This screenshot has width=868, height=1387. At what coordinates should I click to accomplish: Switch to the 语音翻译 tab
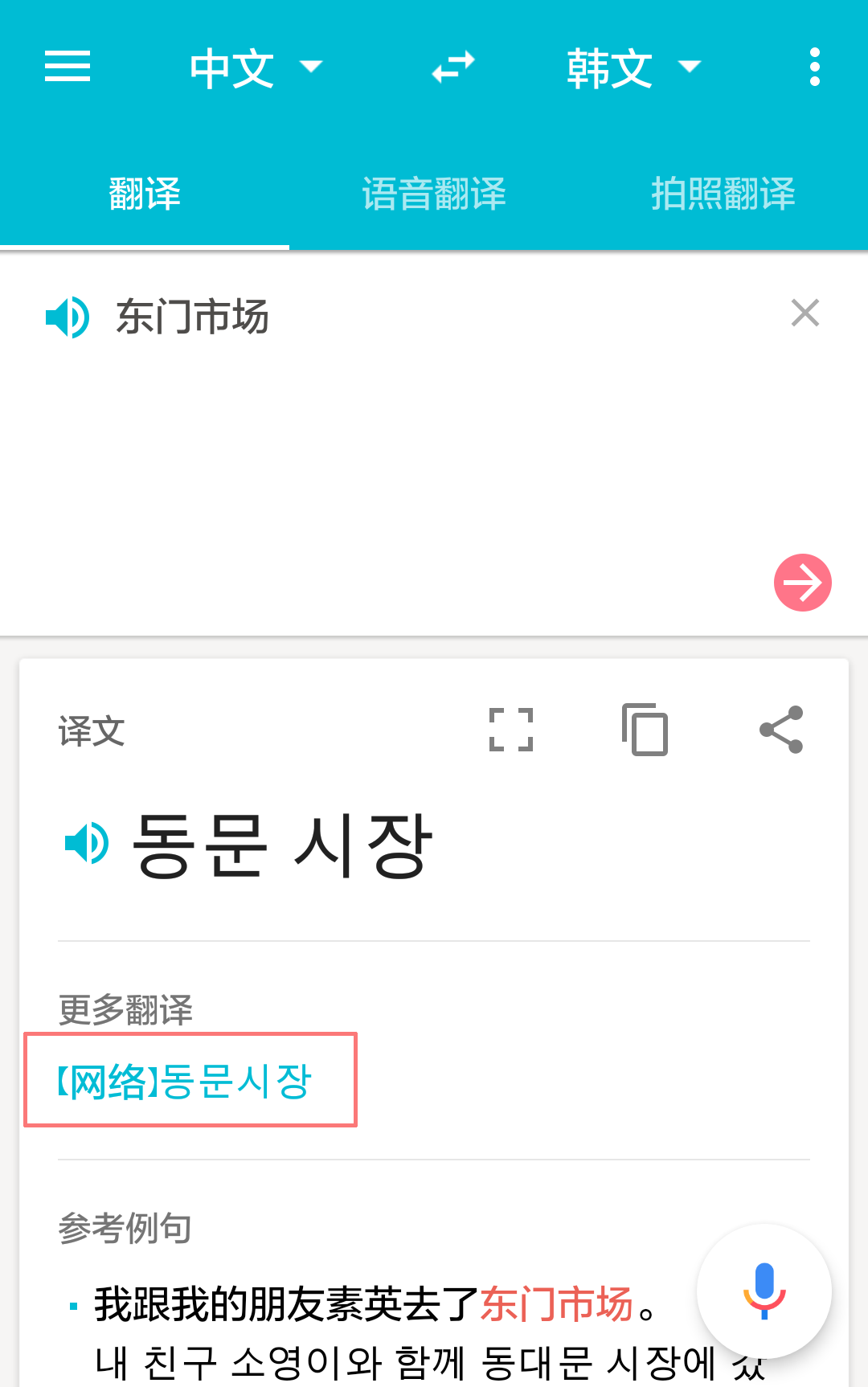click(434, 194)
